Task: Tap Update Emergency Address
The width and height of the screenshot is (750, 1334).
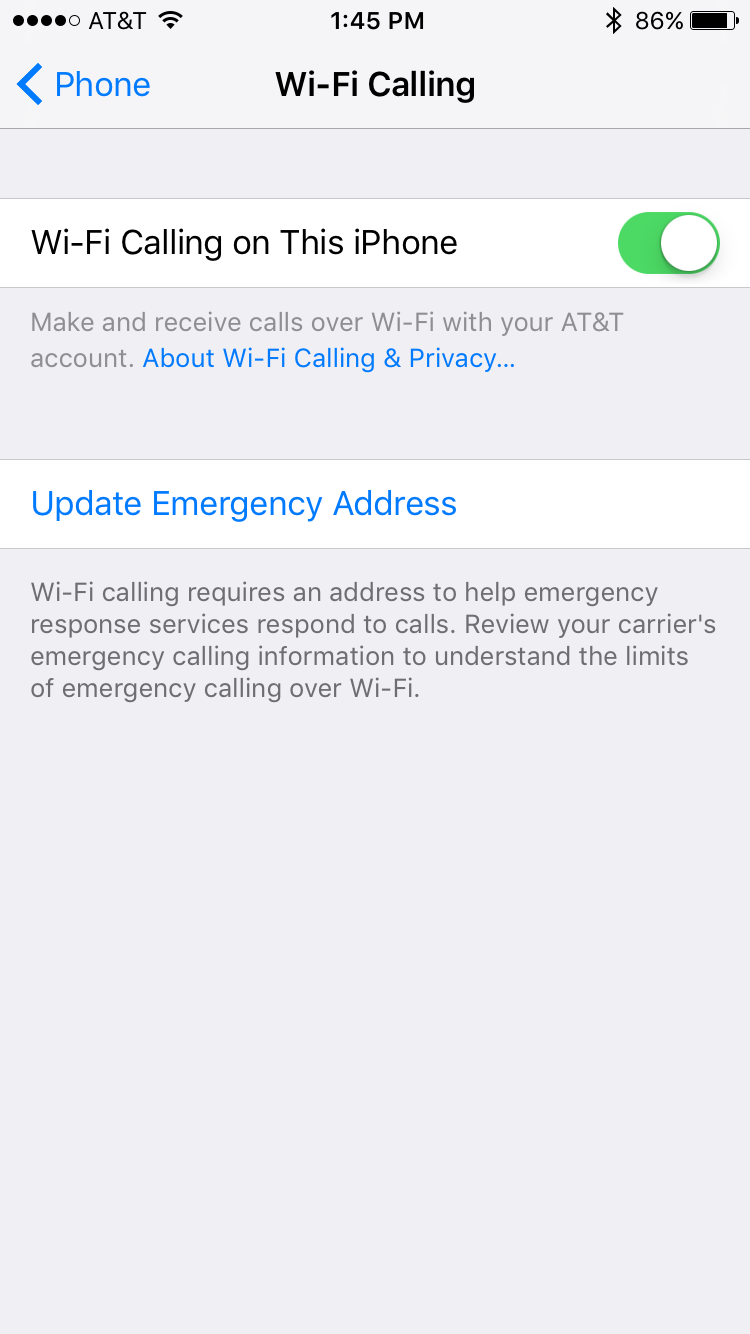Action: click(244, 504)
